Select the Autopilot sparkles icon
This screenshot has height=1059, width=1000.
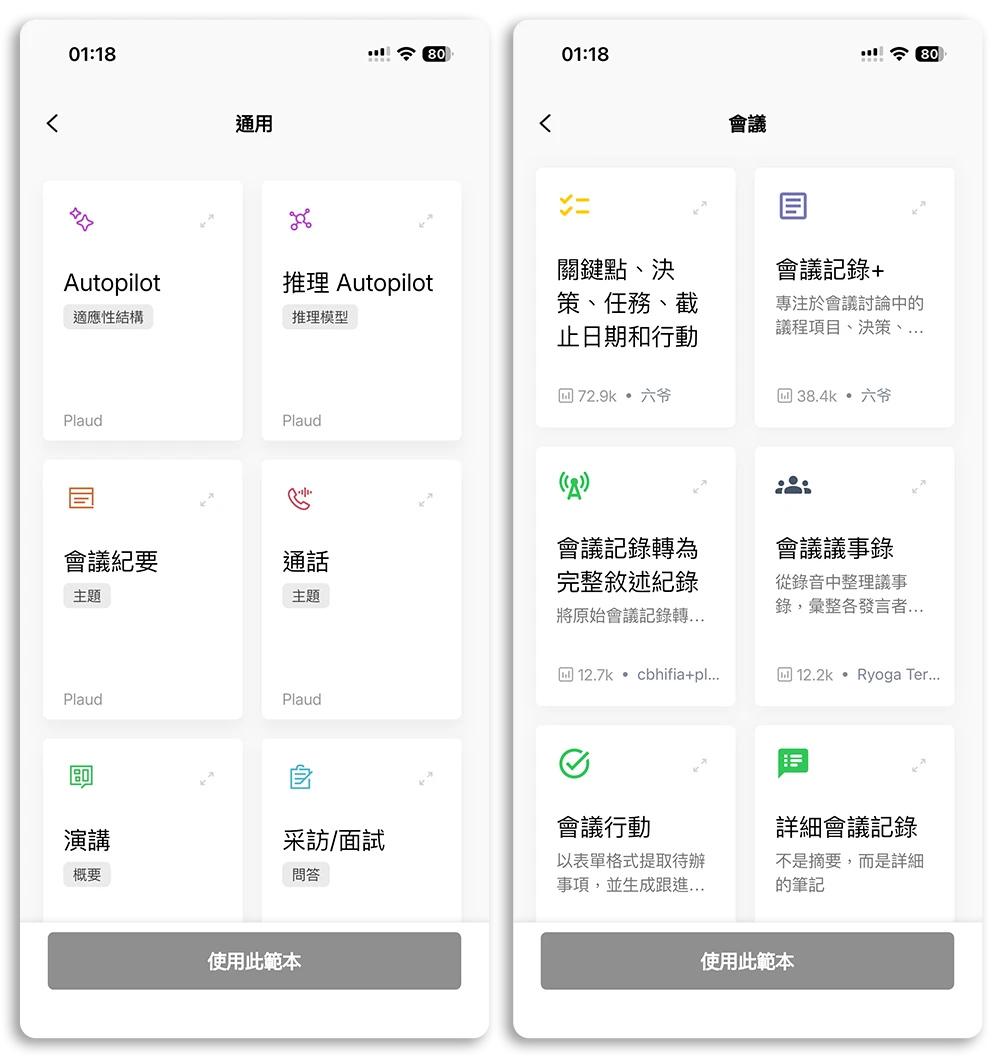(81, 219)
